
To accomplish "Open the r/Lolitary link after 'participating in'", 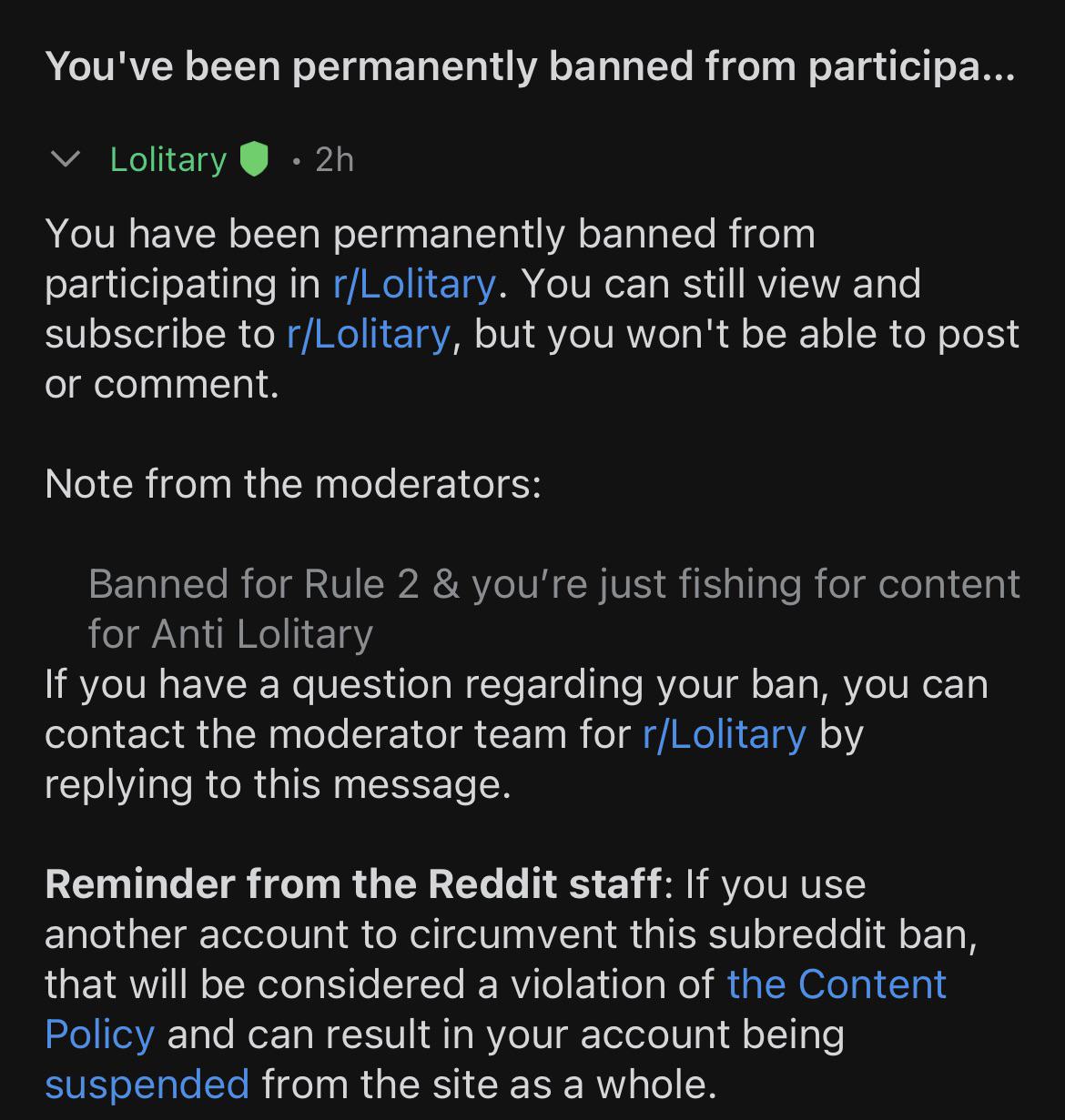I will click(414, 284).
